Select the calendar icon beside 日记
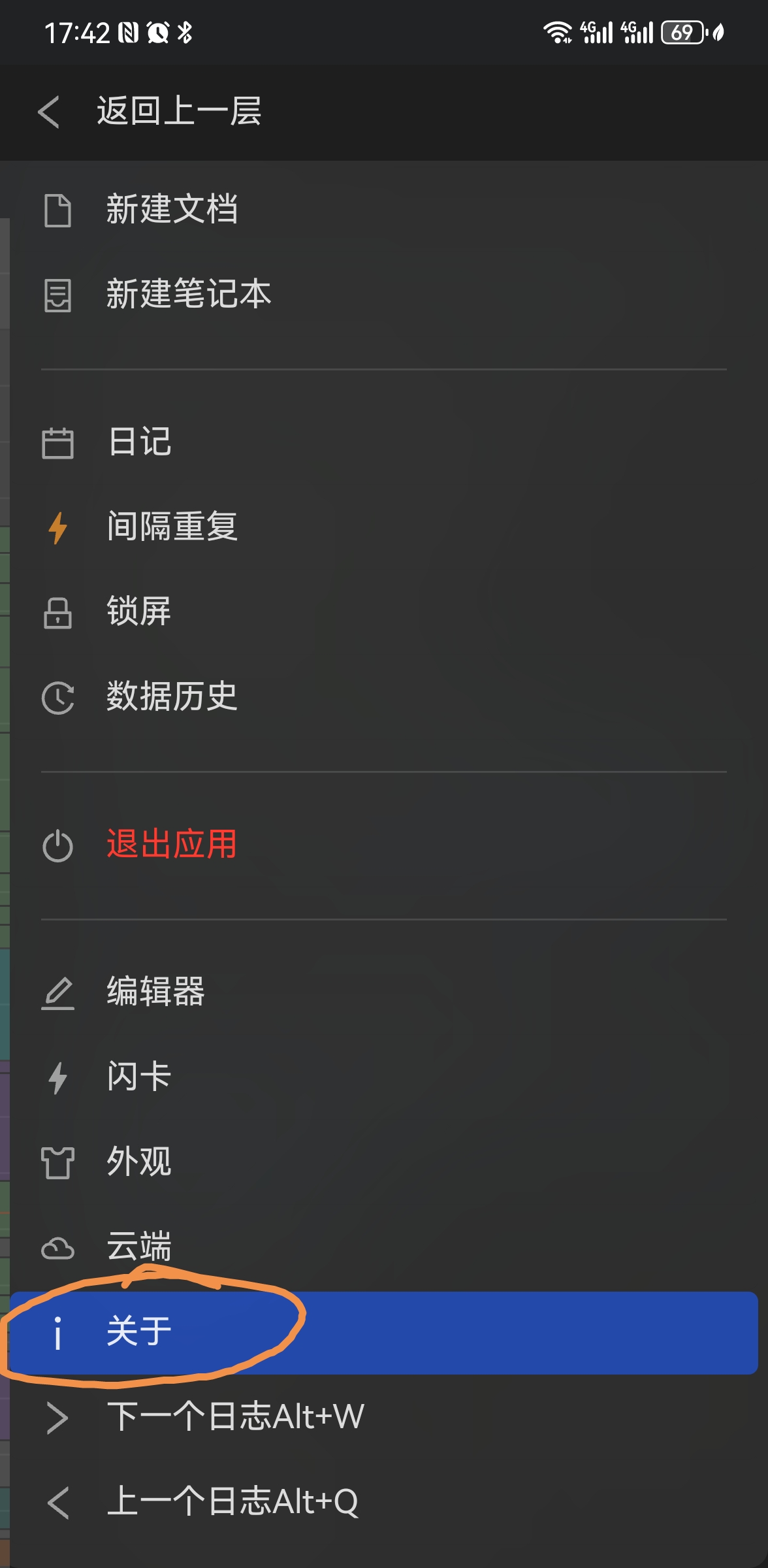The image size is (768, 1568). pos(58,443)
